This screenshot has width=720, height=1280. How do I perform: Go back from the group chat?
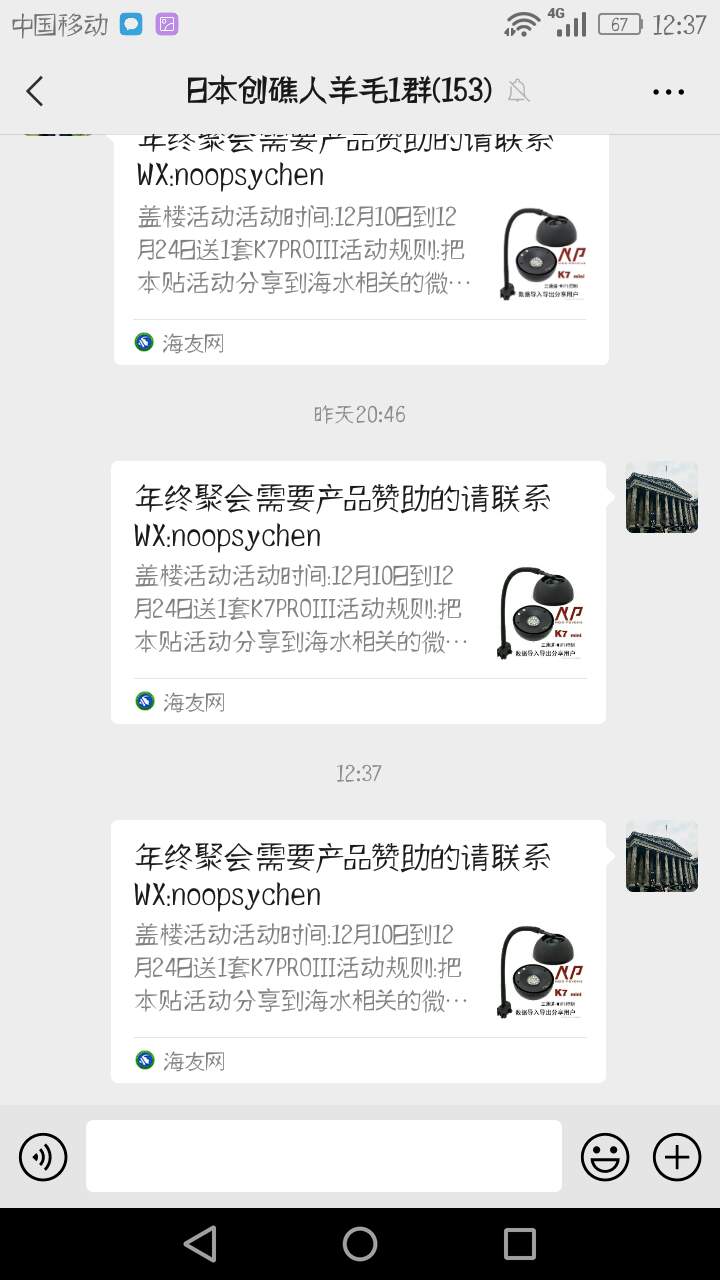pos(35,91)
